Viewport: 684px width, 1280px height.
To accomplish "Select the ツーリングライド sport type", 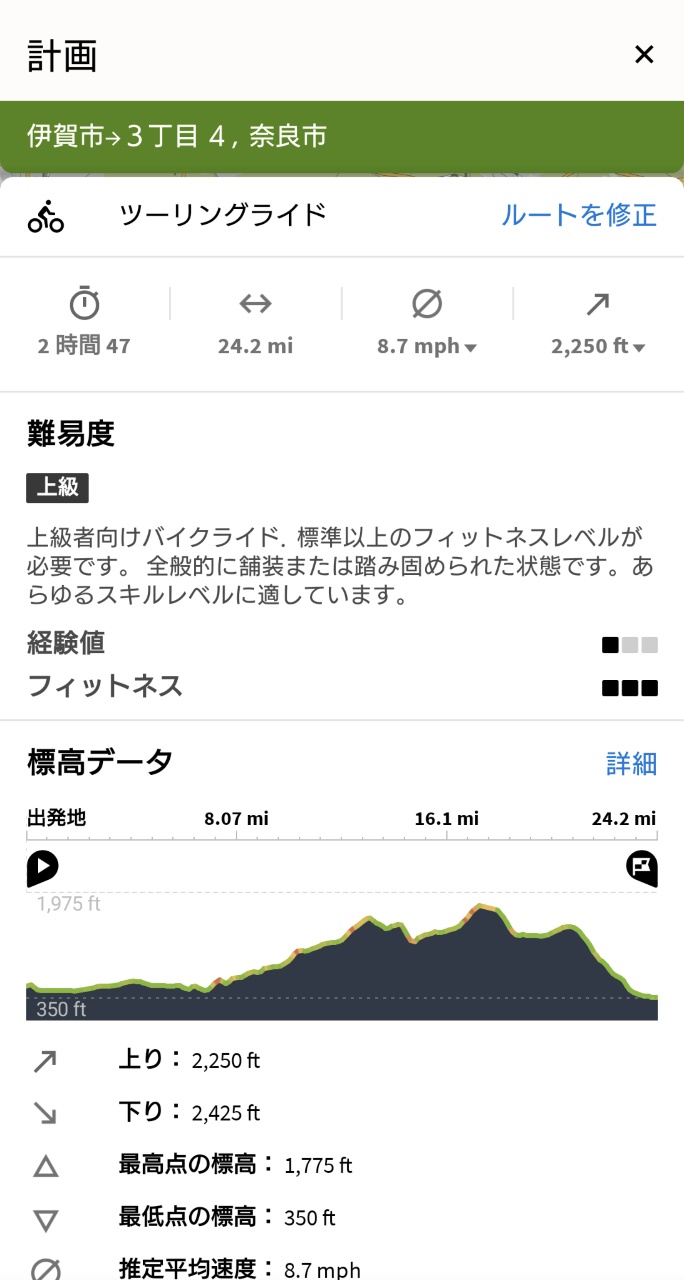I will [222, 215].
